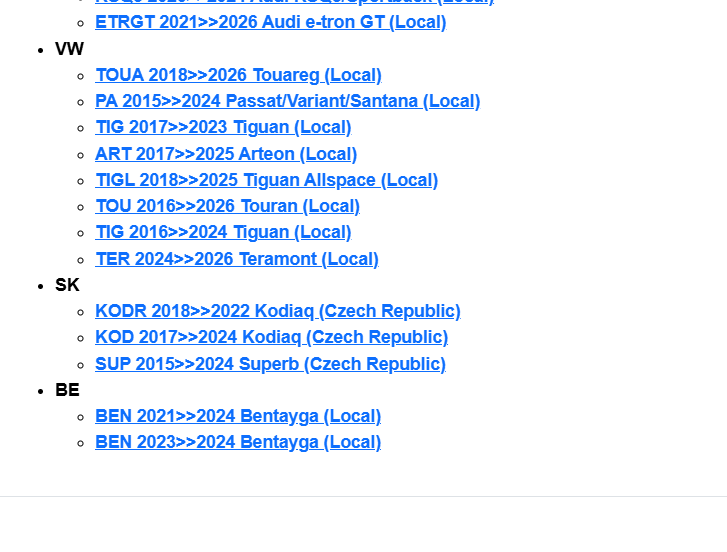Open TIGL 2018>>2025 Tiguan Allspace link

tap(266, 180)
